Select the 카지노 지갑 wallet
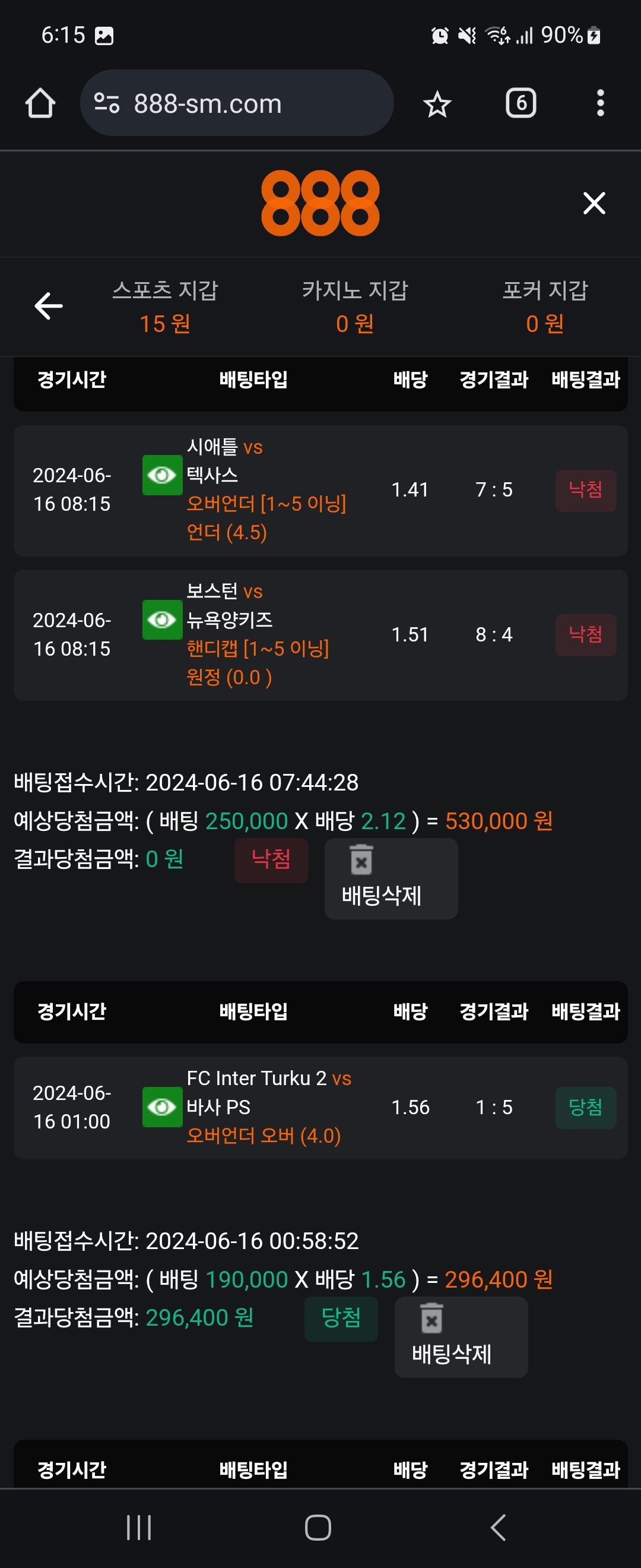 [x=354, y=306]
